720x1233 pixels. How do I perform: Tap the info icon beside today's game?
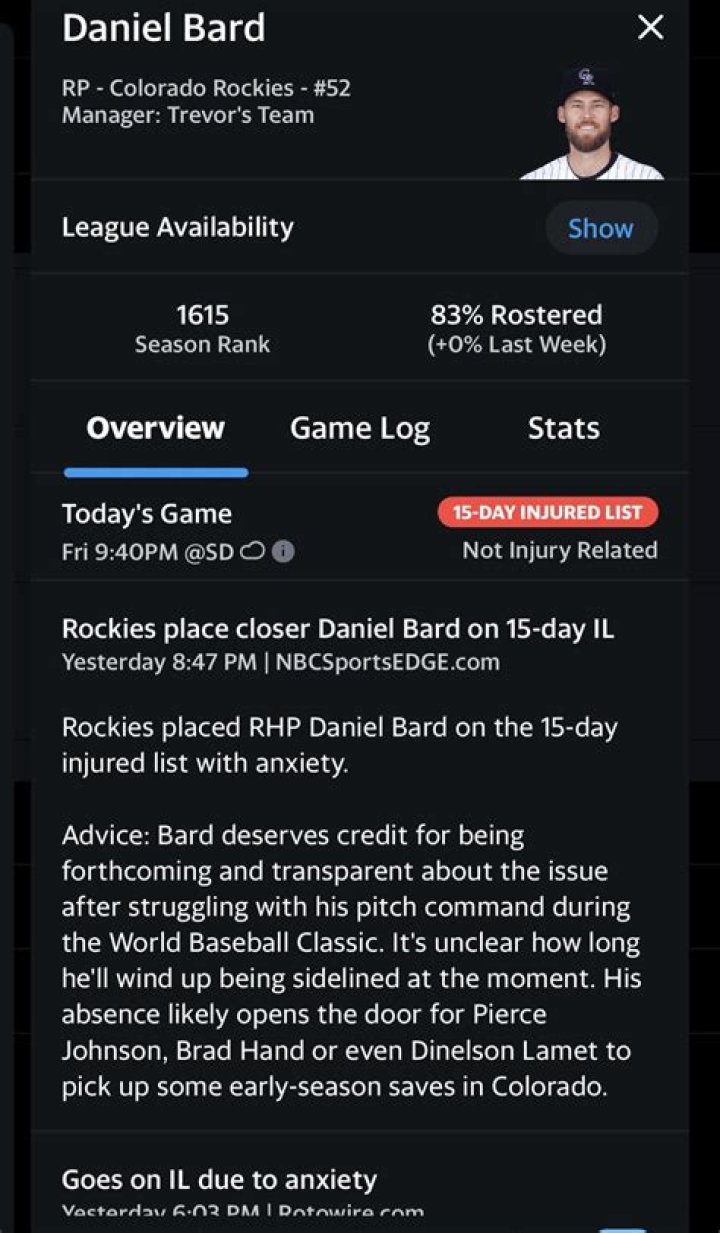(284, 551)
